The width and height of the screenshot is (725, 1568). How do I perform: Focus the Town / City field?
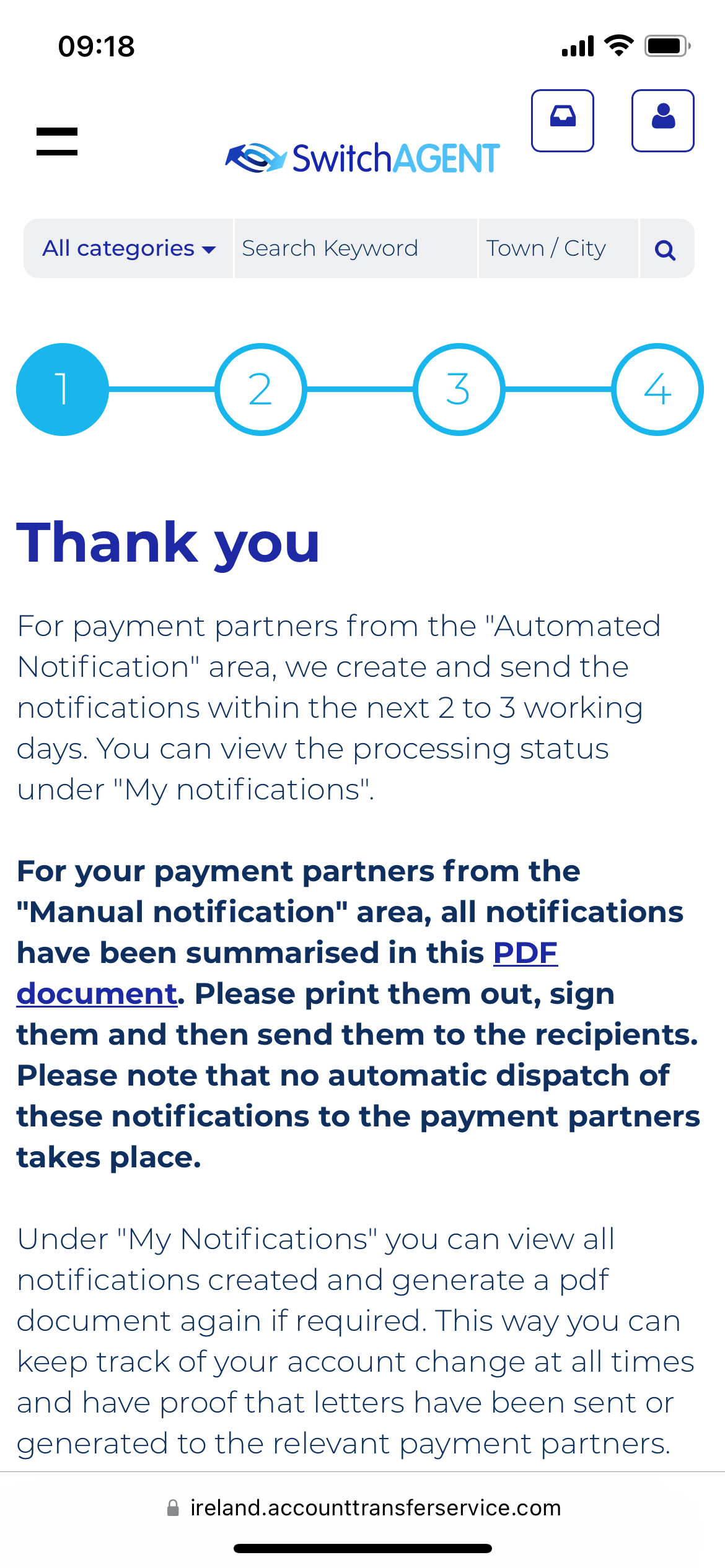pos(558,248)
